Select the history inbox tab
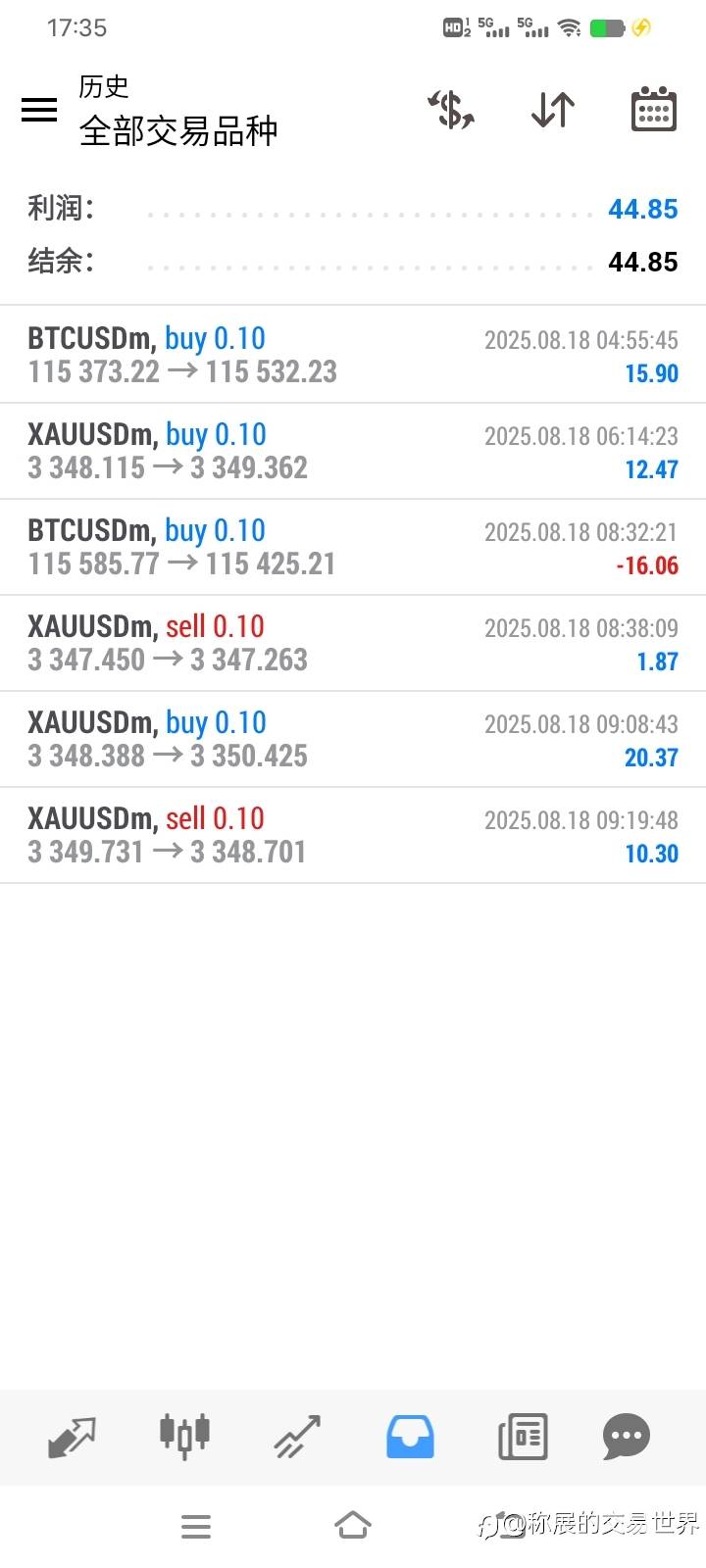 pyautogui.click(x=410, y=1437)
